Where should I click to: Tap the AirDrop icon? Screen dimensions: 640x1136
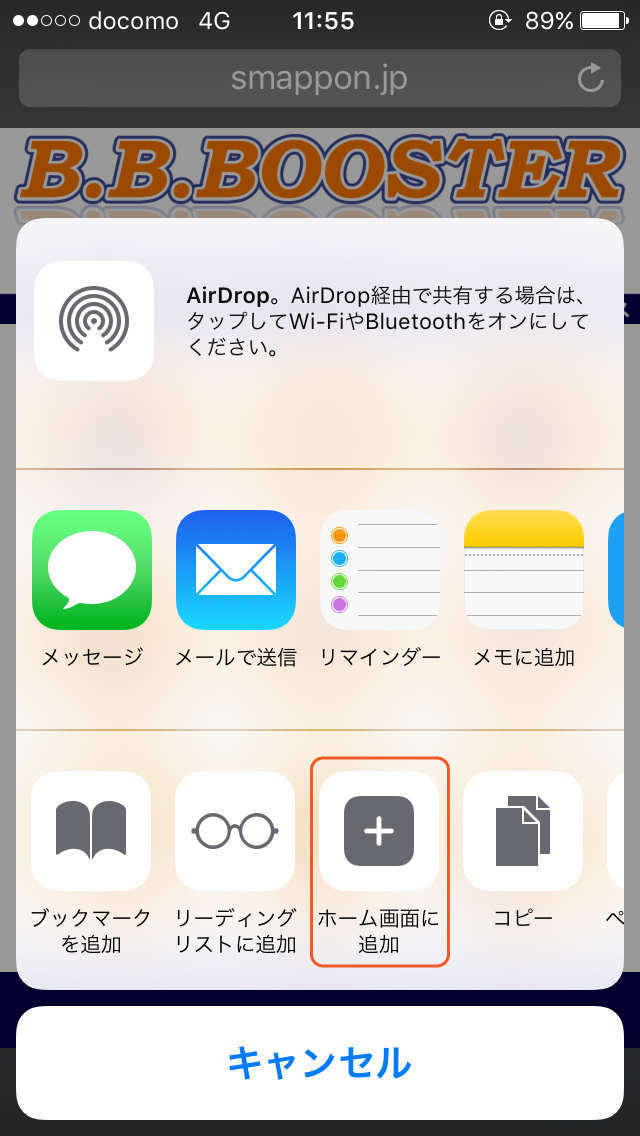[x=93, y=320]
